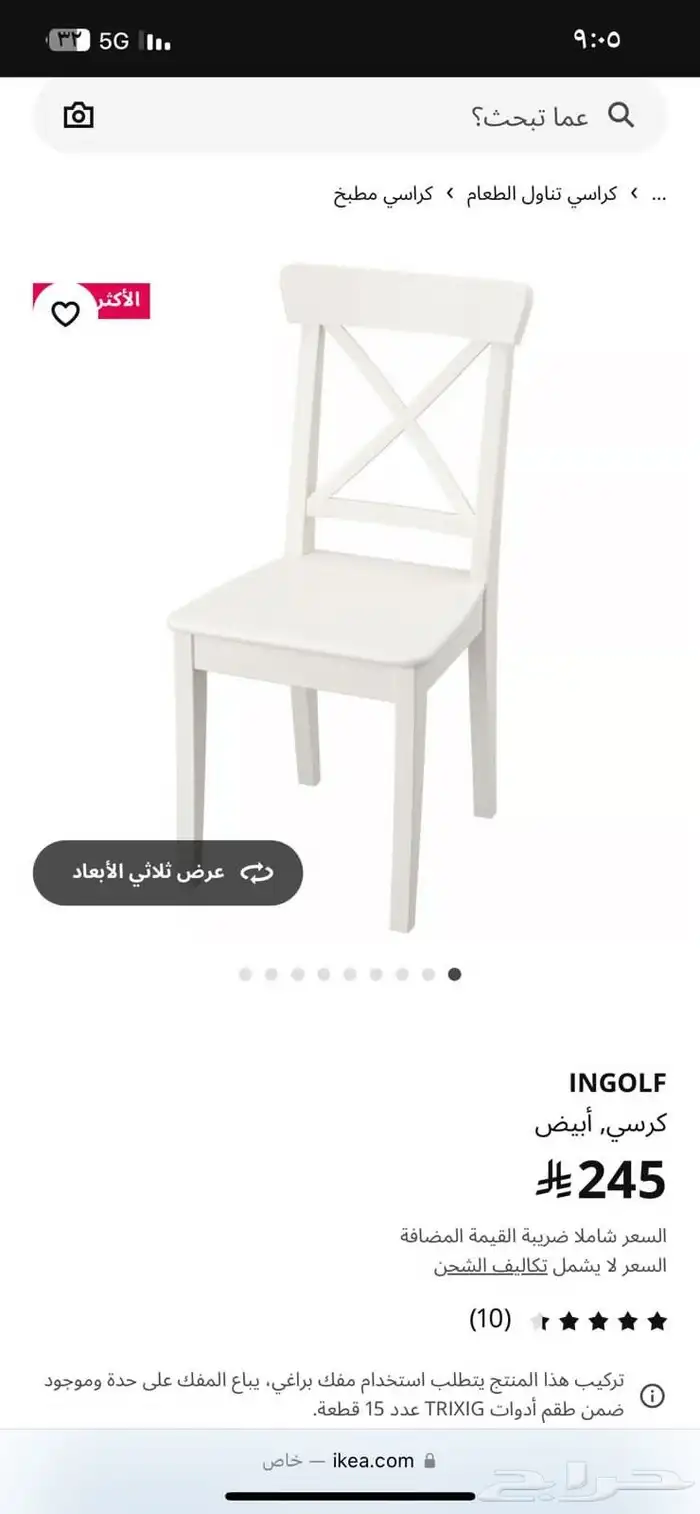Tap the search field "عما تبحث؟"
The image size is (700, 1514).
[x=400, y=116]
